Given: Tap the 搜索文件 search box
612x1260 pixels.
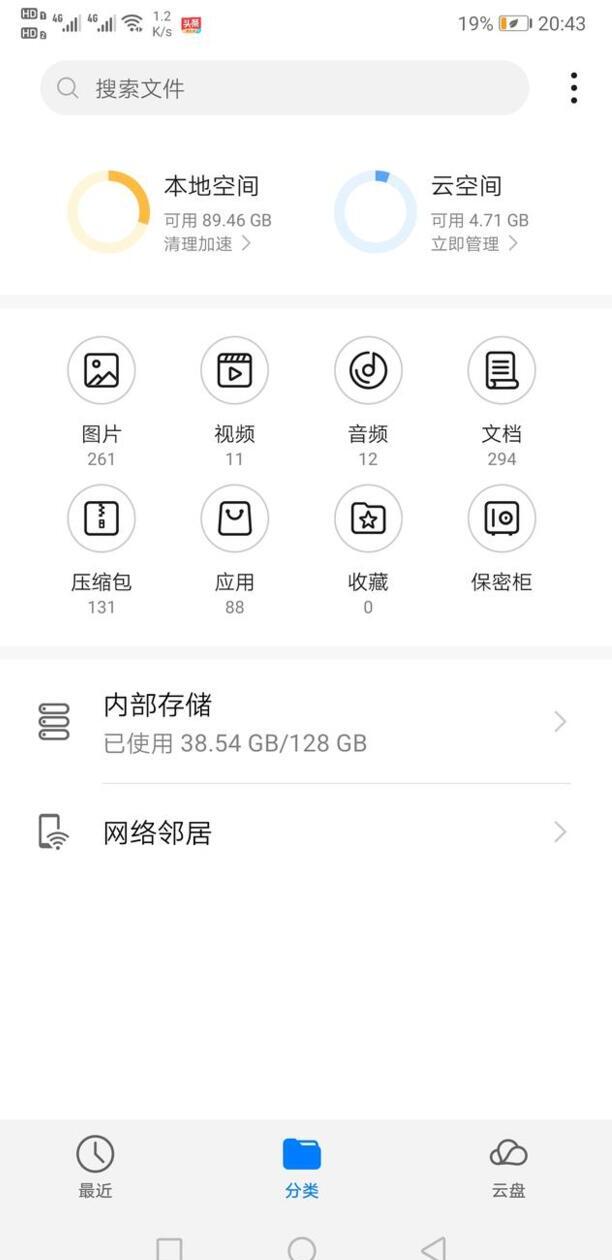Looking at the screenshot, I should 284,88.
